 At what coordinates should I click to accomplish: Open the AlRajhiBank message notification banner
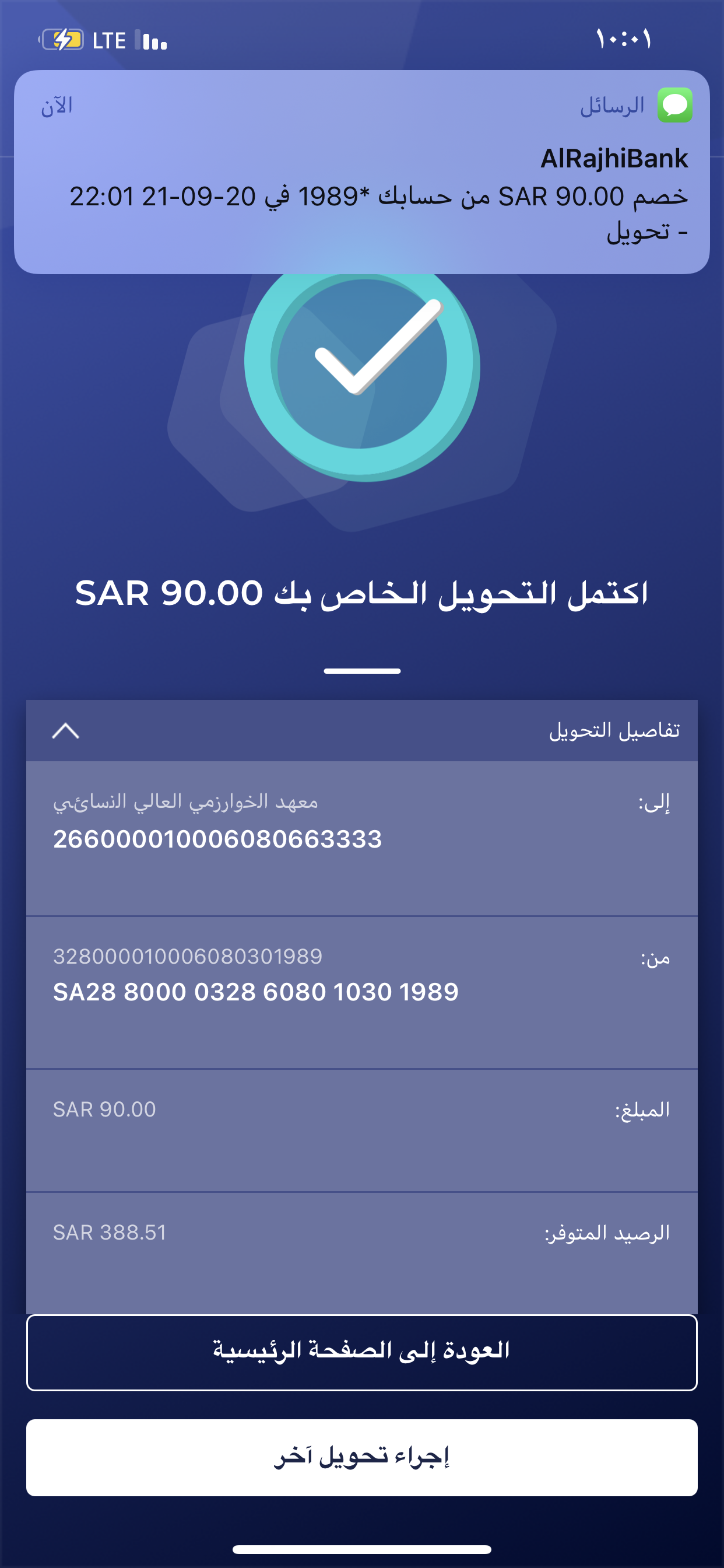coord(362,172)
